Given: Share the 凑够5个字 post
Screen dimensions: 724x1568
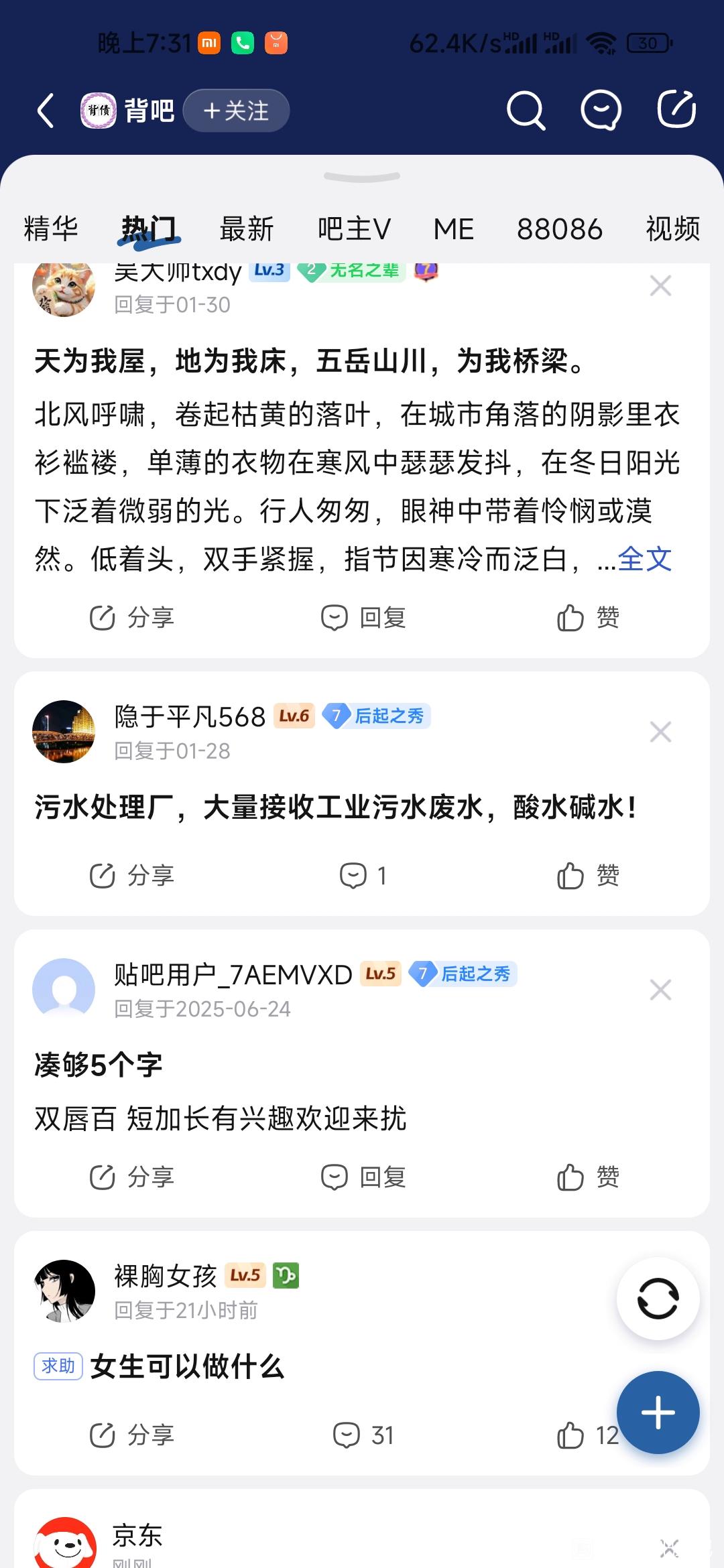Looking at the screenshot, I should (x=132, y=1177).
